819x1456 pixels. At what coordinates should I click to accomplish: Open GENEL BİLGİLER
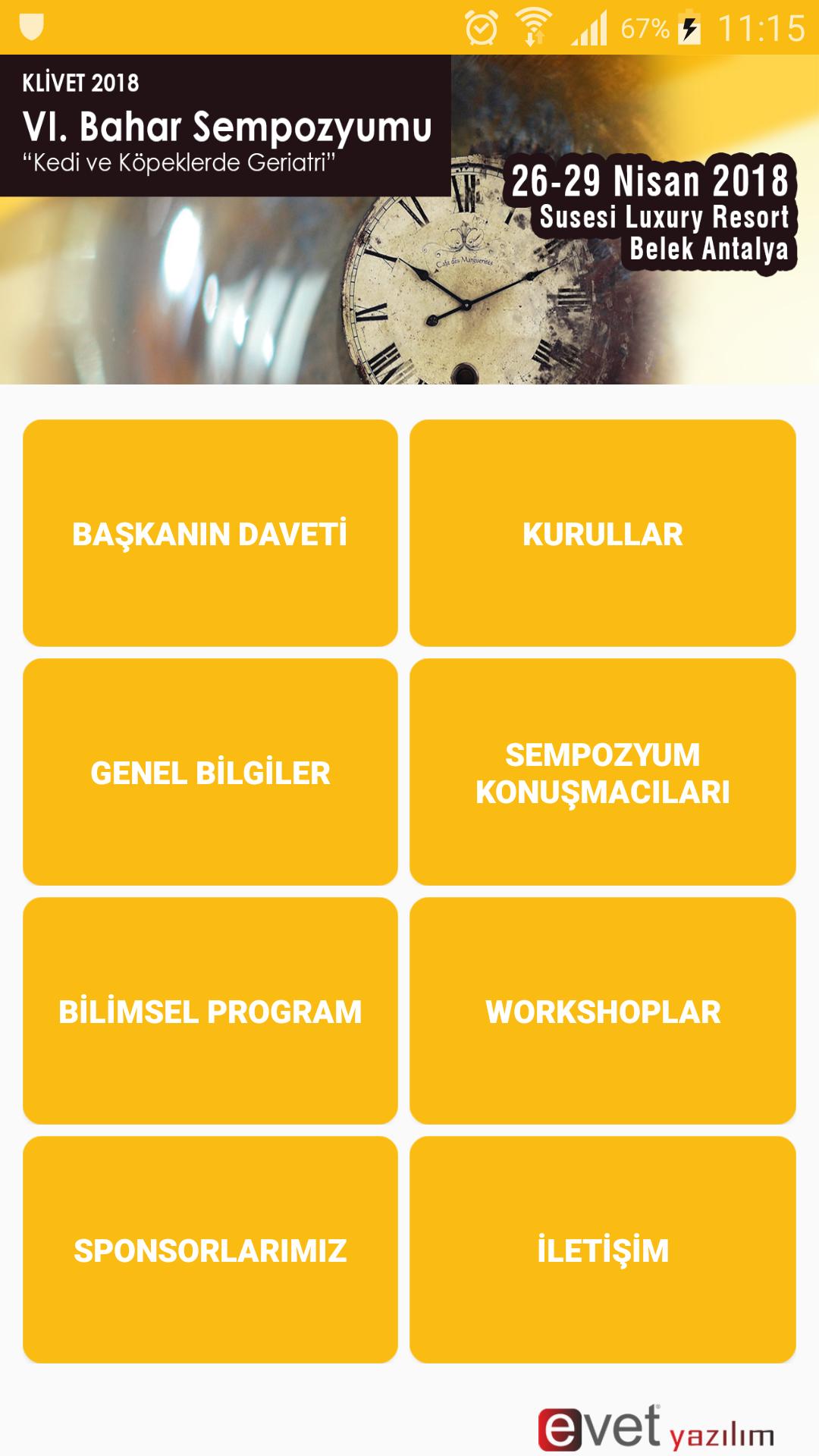[210, 772]
